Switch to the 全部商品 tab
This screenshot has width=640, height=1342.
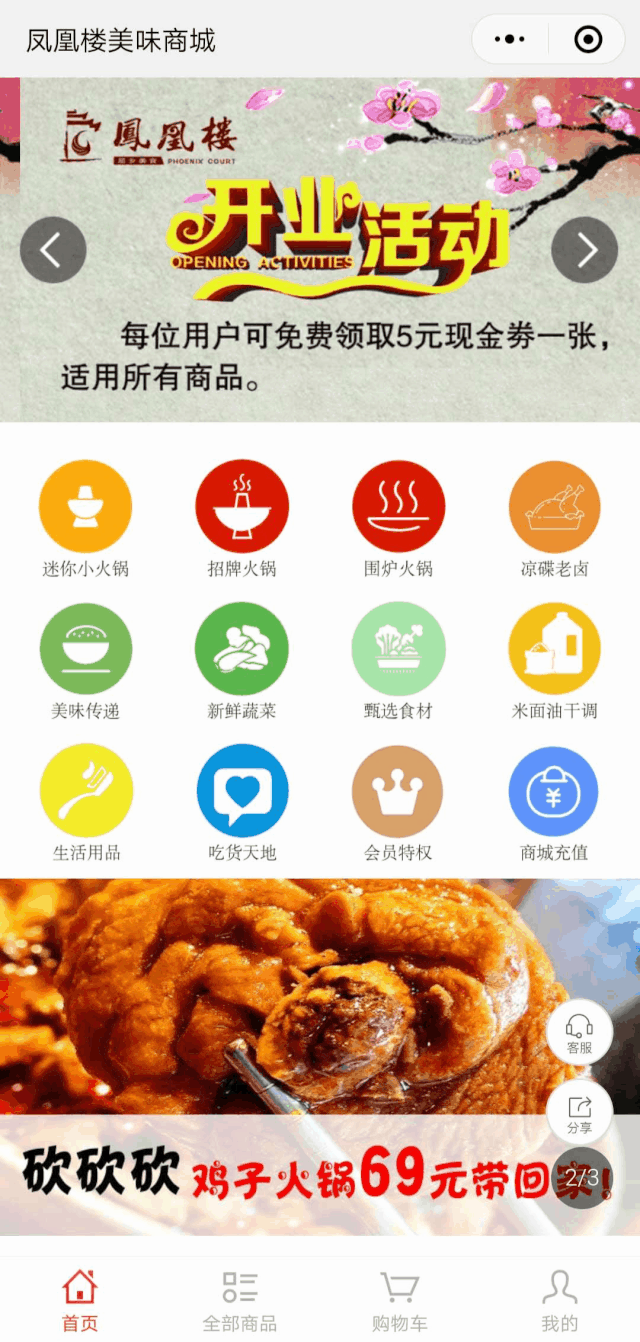pyautogui.click(x=240, y=1300)
